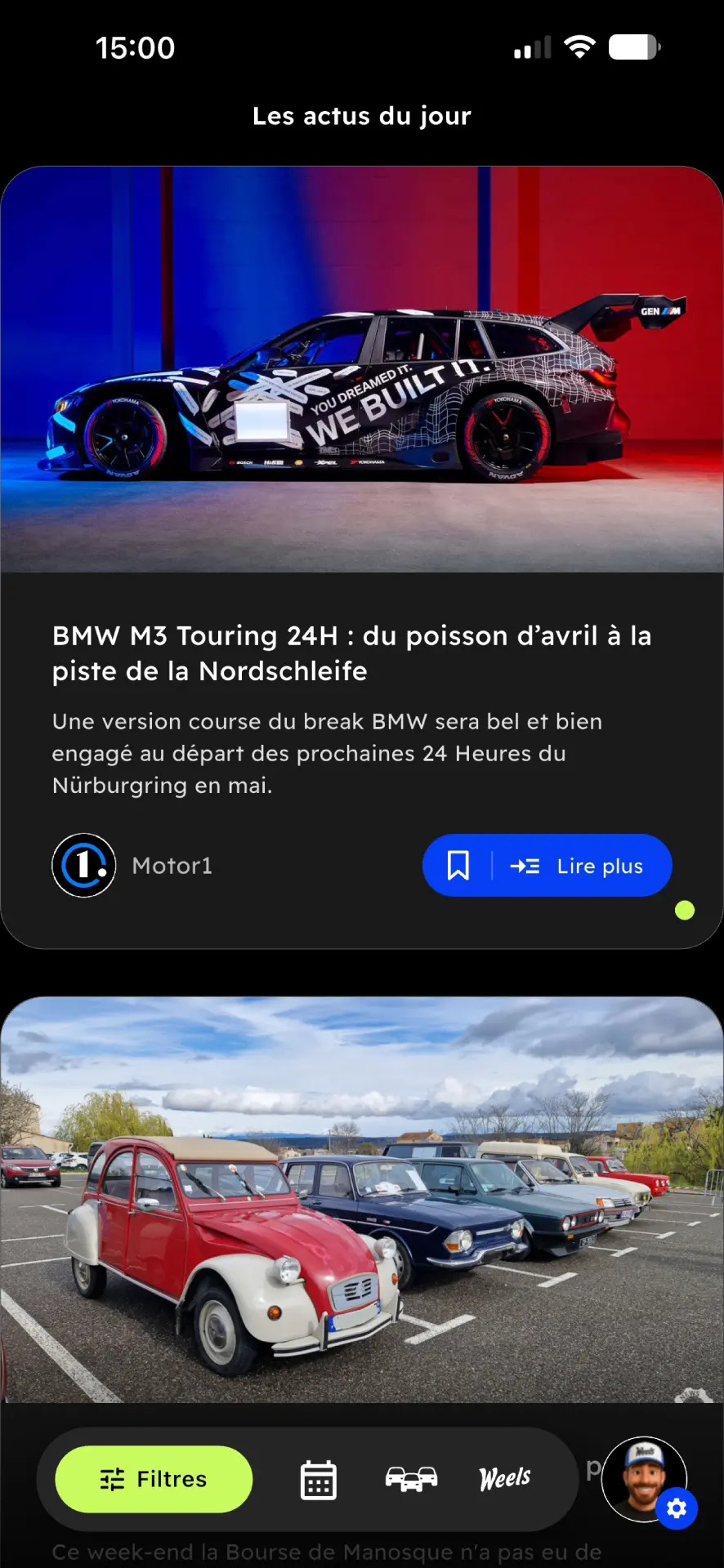This screenshot has width=724, height=1568.
Task: Tap the Weels logo in the navigation bar
Action: coord(503,1478)
